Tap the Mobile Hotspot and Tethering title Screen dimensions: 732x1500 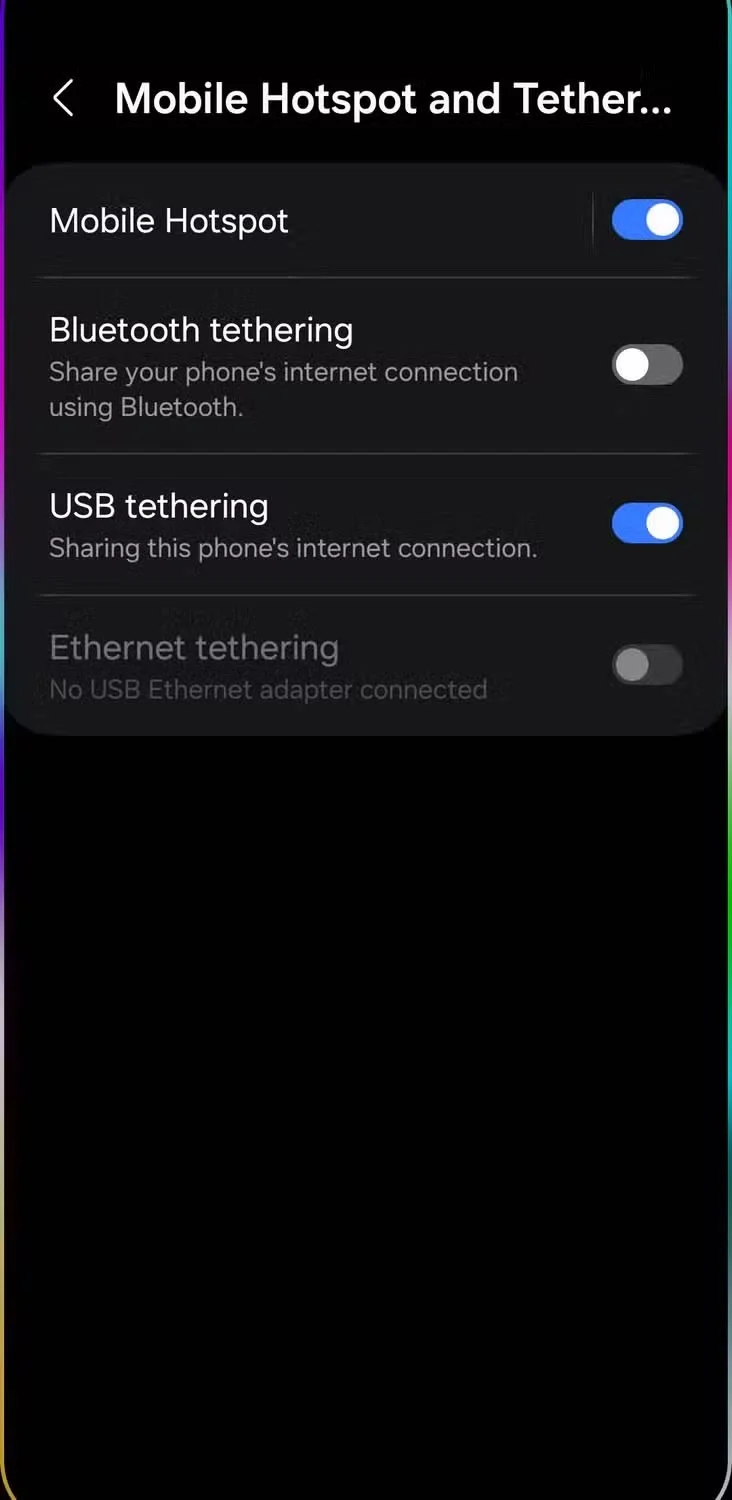pyautogui.click(x=392, y=97)
